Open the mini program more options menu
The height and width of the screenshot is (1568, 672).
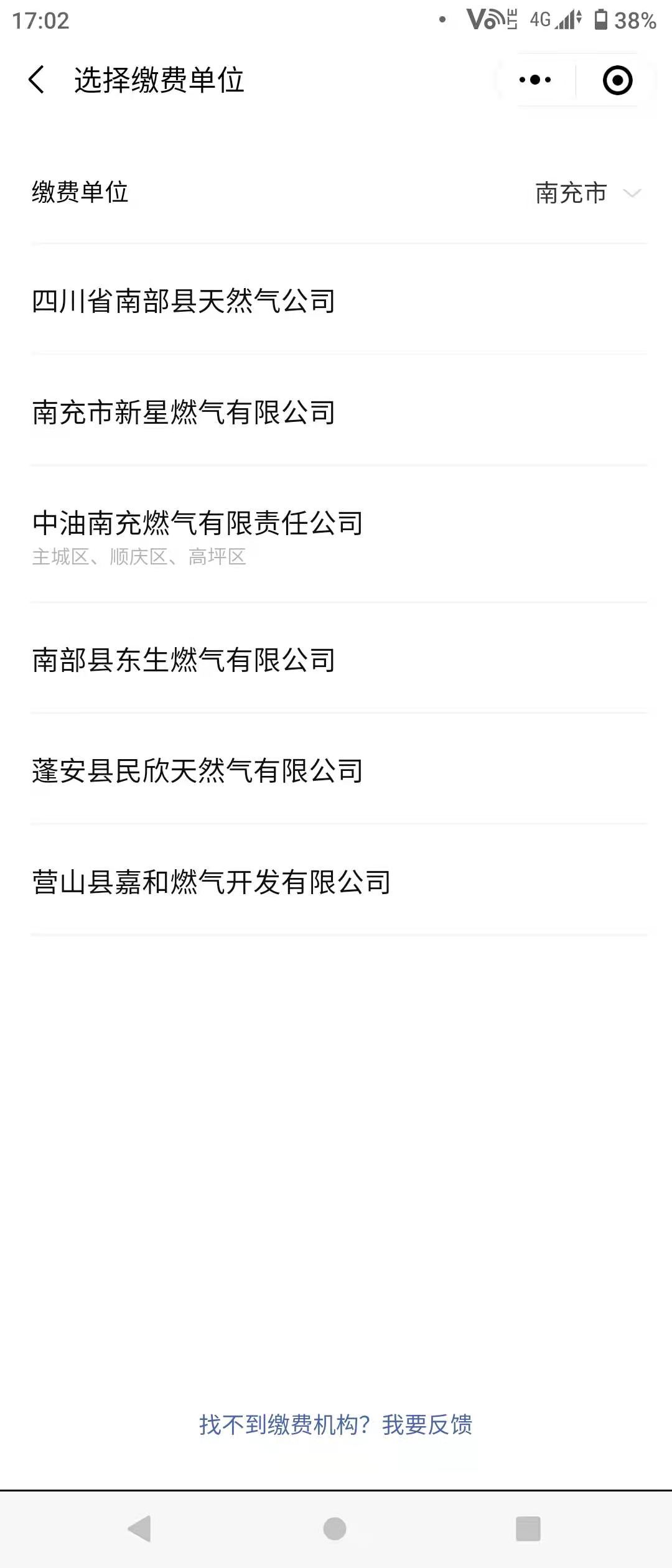[535, 80]
